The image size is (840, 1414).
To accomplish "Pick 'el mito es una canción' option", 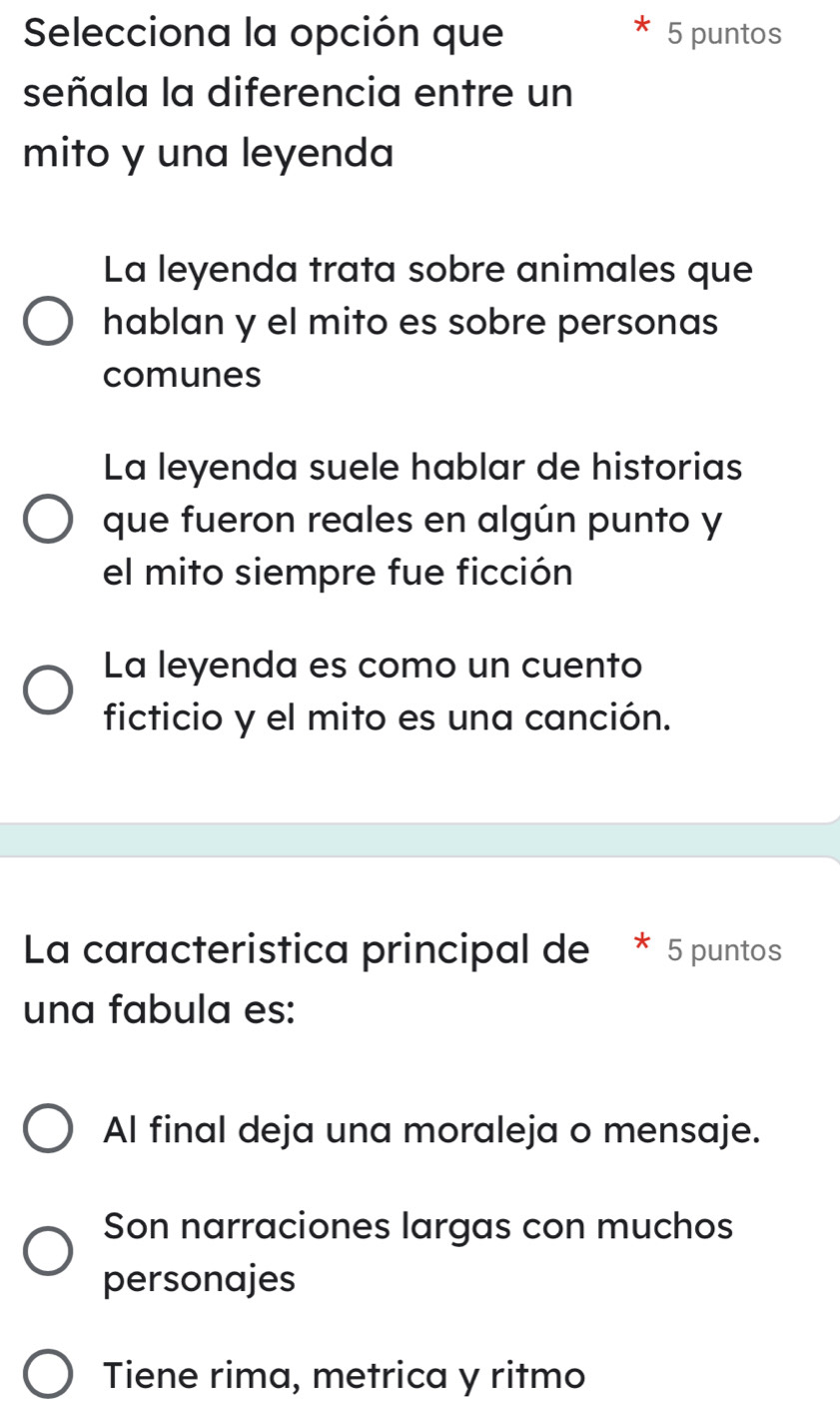I will click(48, 692).
